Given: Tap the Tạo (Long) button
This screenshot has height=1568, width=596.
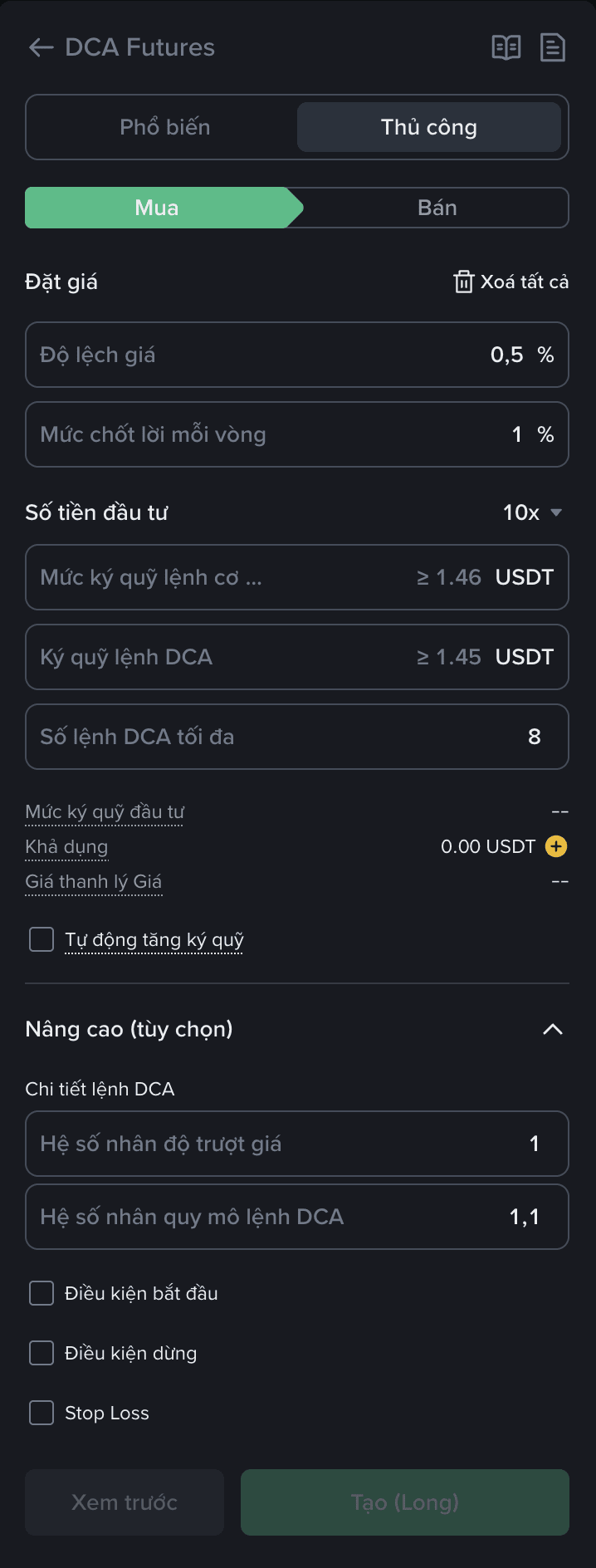Looking at the screenshot, I should [404, 1502].
